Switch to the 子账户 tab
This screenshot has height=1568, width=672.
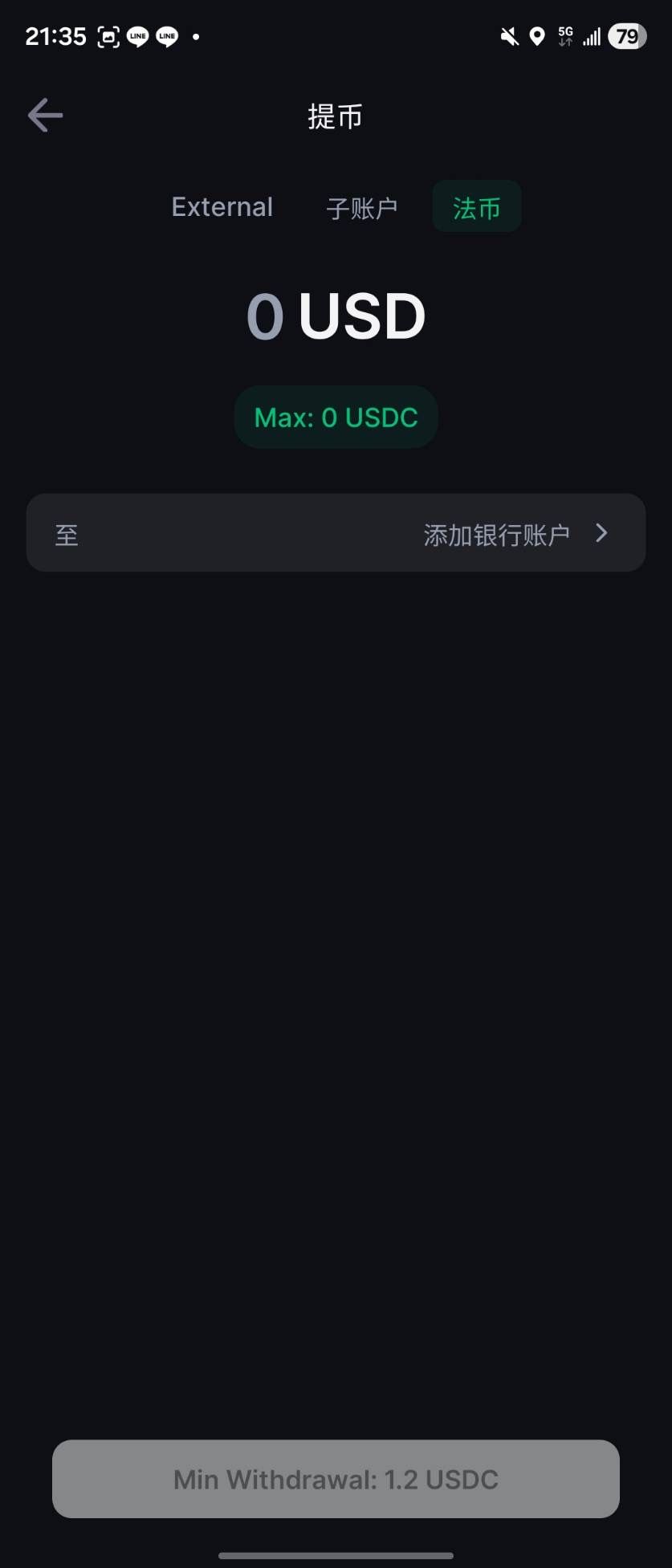(x=361, y=208)
